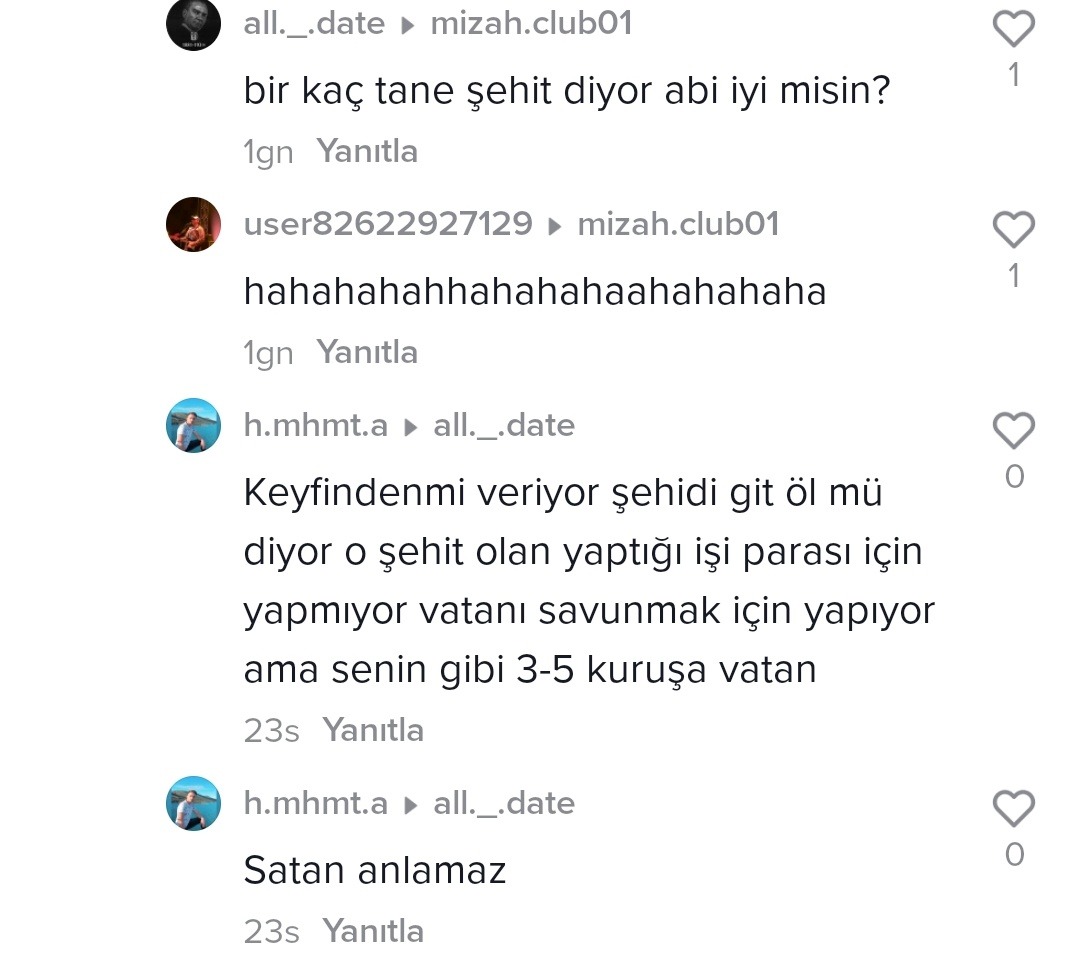Viewport: 1080px width, 970px height.
Task: Open h.mhmt.a's avatar beside "Satan anlamaz"
Action: pos(193,804)
